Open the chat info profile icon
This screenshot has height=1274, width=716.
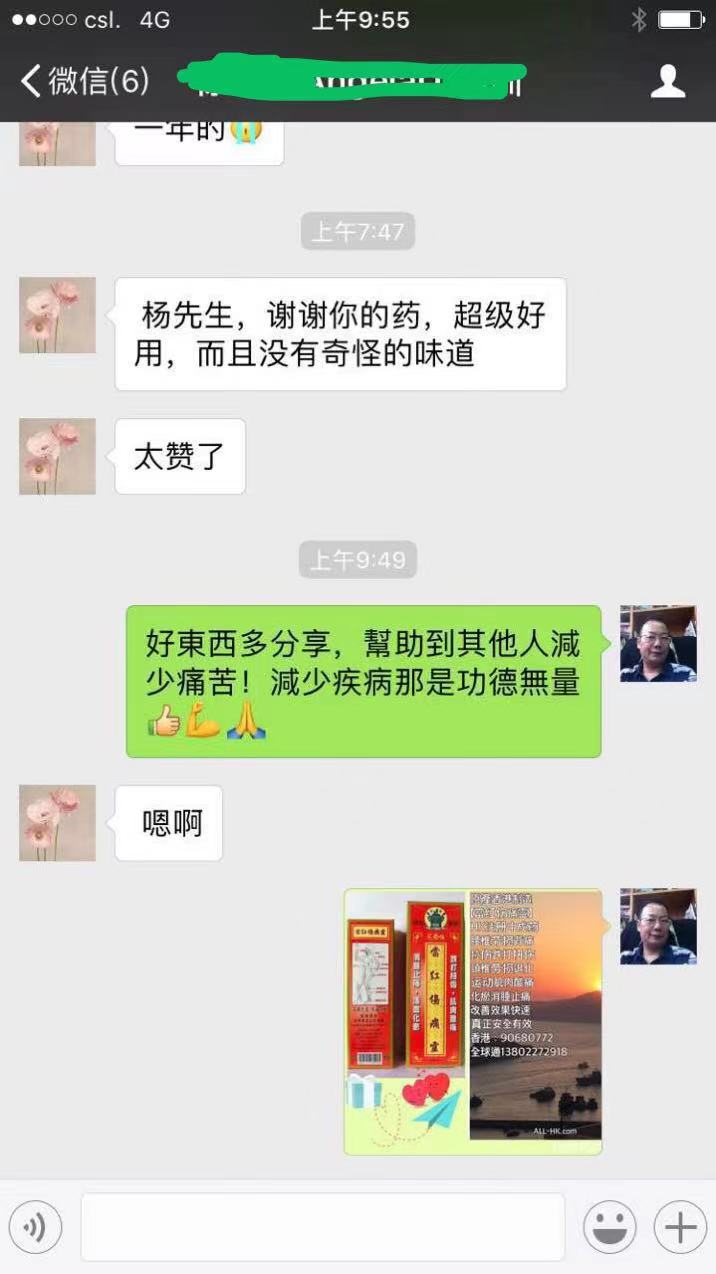tap(667, 80)
